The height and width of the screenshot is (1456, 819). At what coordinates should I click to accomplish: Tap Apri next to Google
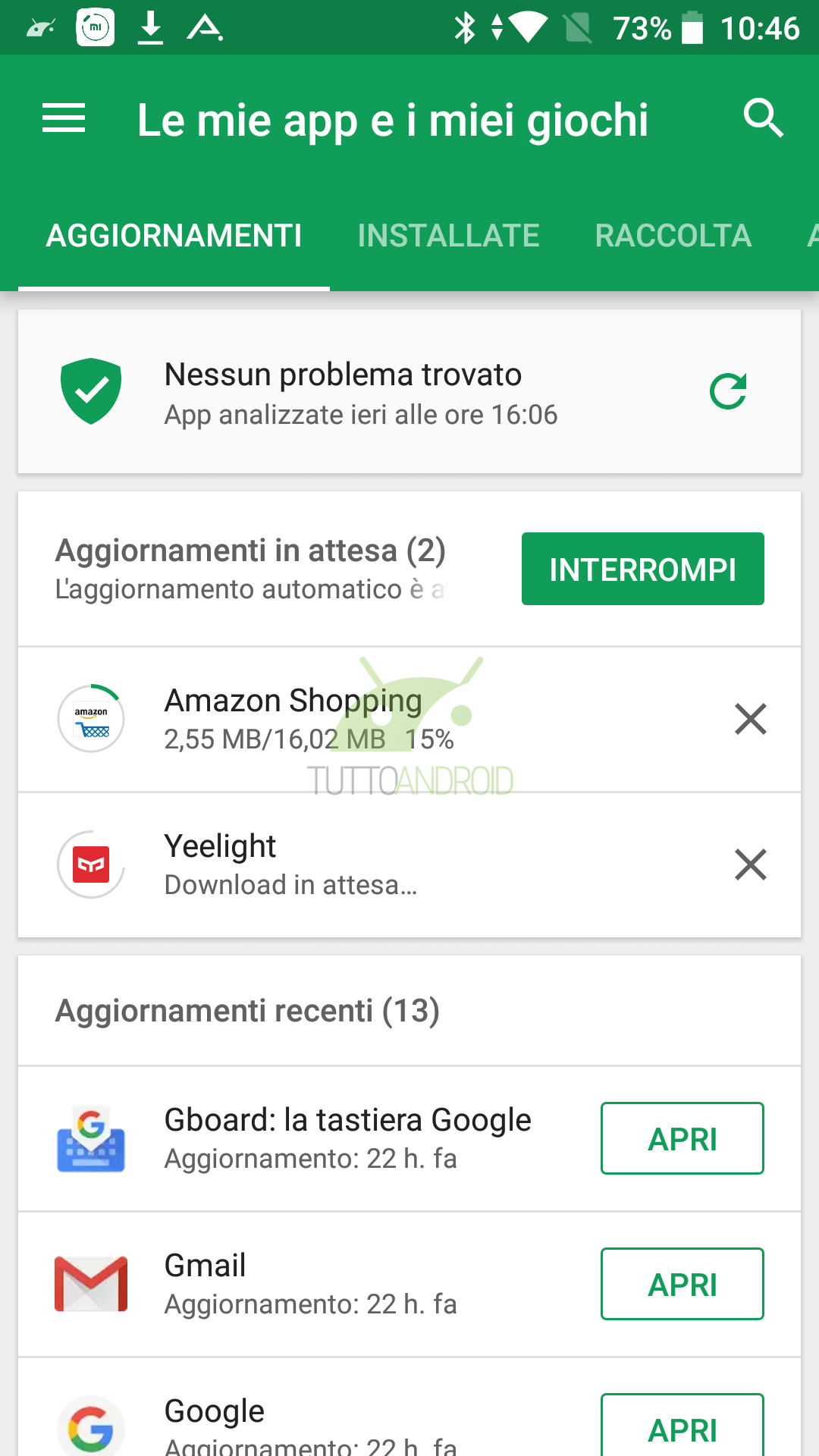tap(682, 1427)
